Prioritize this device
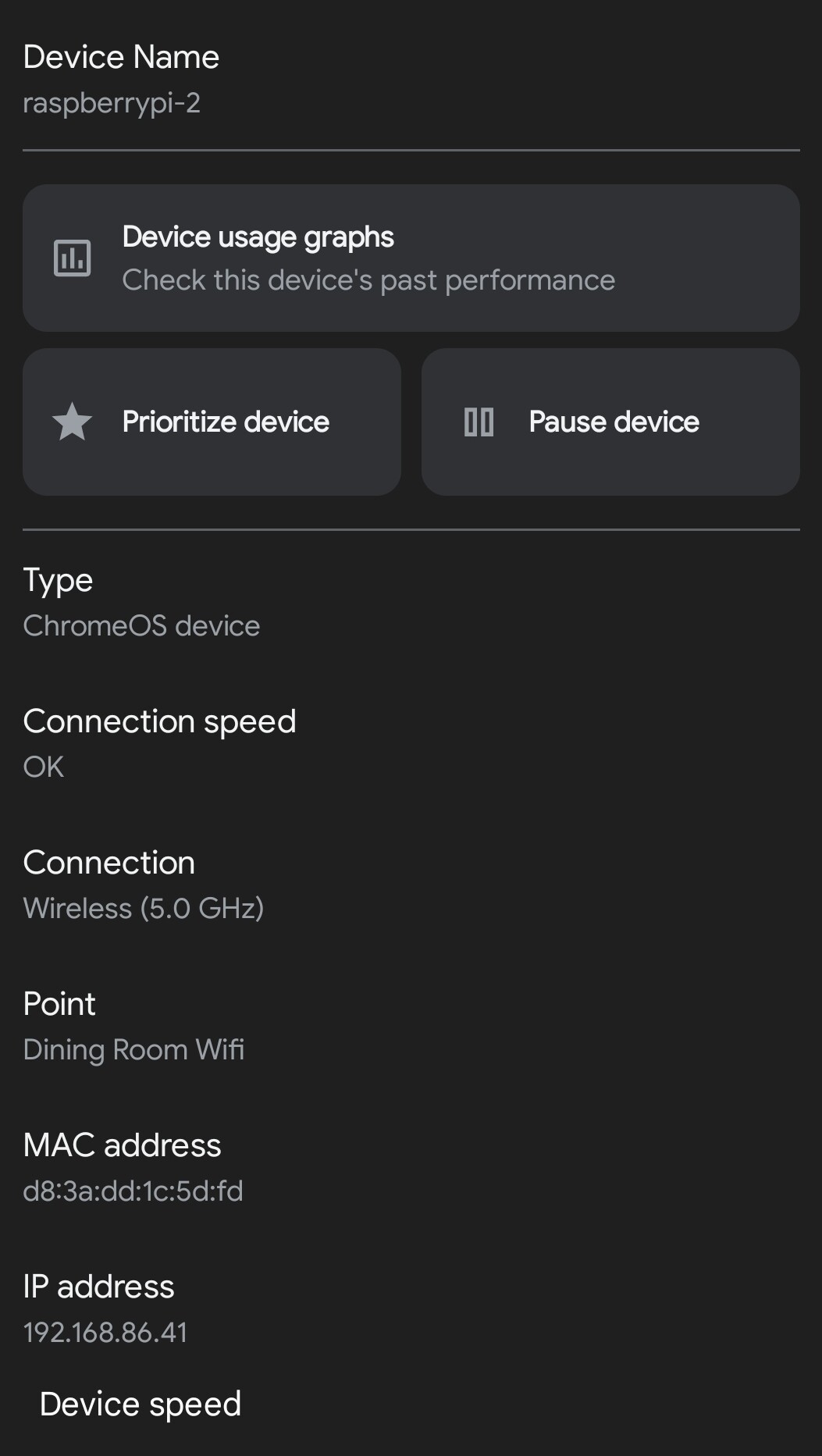Viewport: 822px width, 1456px height. (x=212, y=422)
